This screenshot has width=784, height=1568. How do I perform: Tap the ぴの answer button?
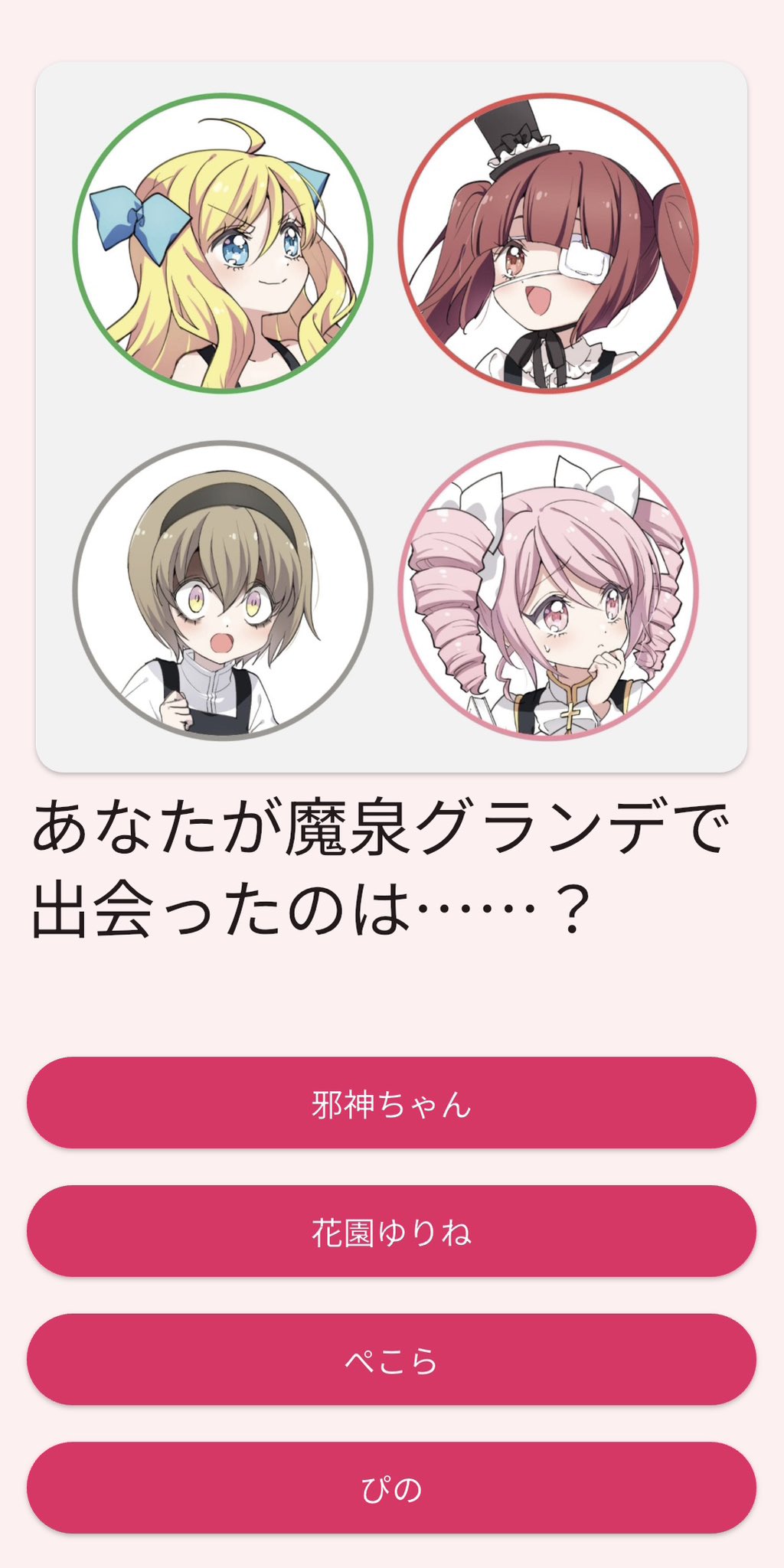391,1488
